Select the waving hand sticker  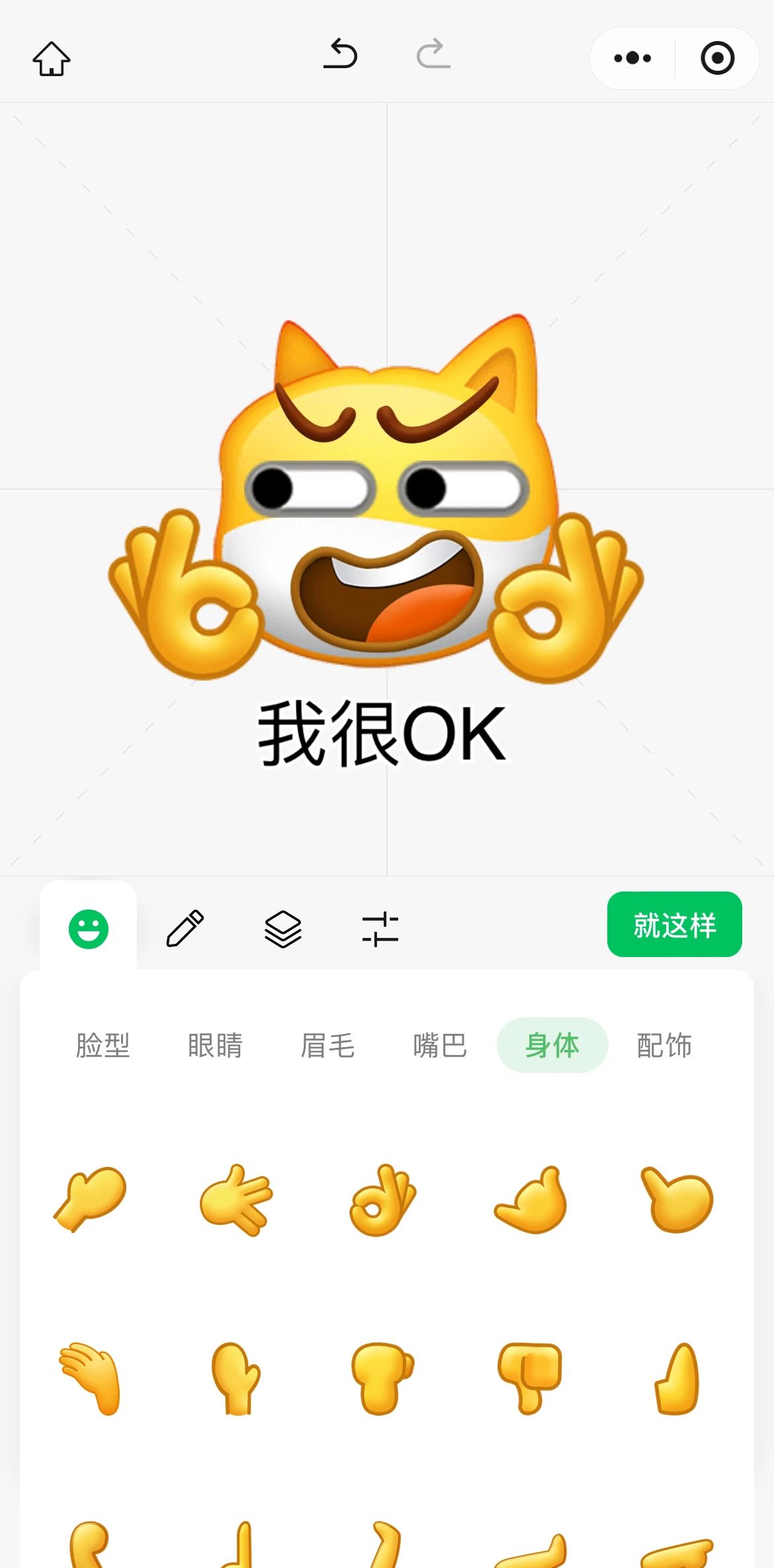pos(91,1378)
